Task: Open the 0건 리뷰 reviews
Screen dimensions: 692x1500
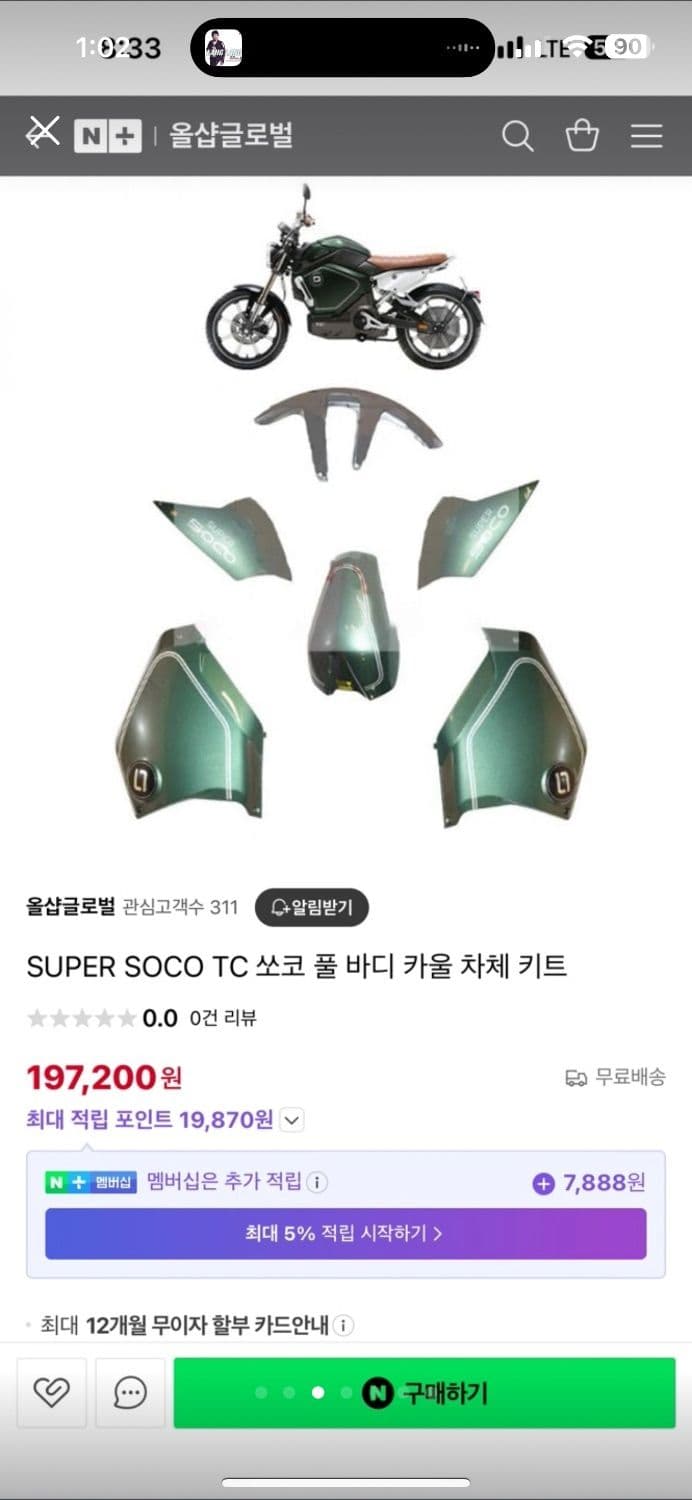Action: [x=223, y=1018]
